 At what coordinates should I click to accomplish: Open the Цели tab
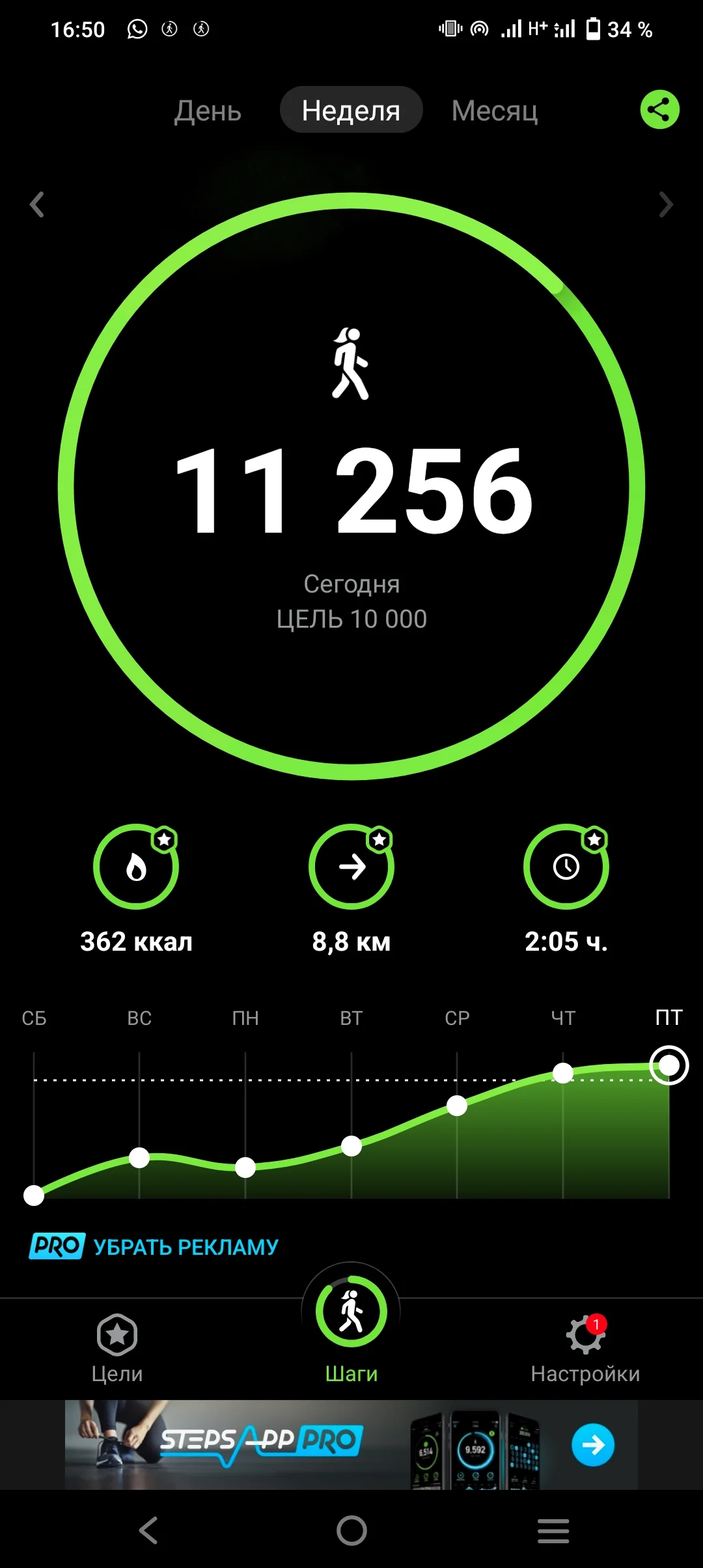117,1348
